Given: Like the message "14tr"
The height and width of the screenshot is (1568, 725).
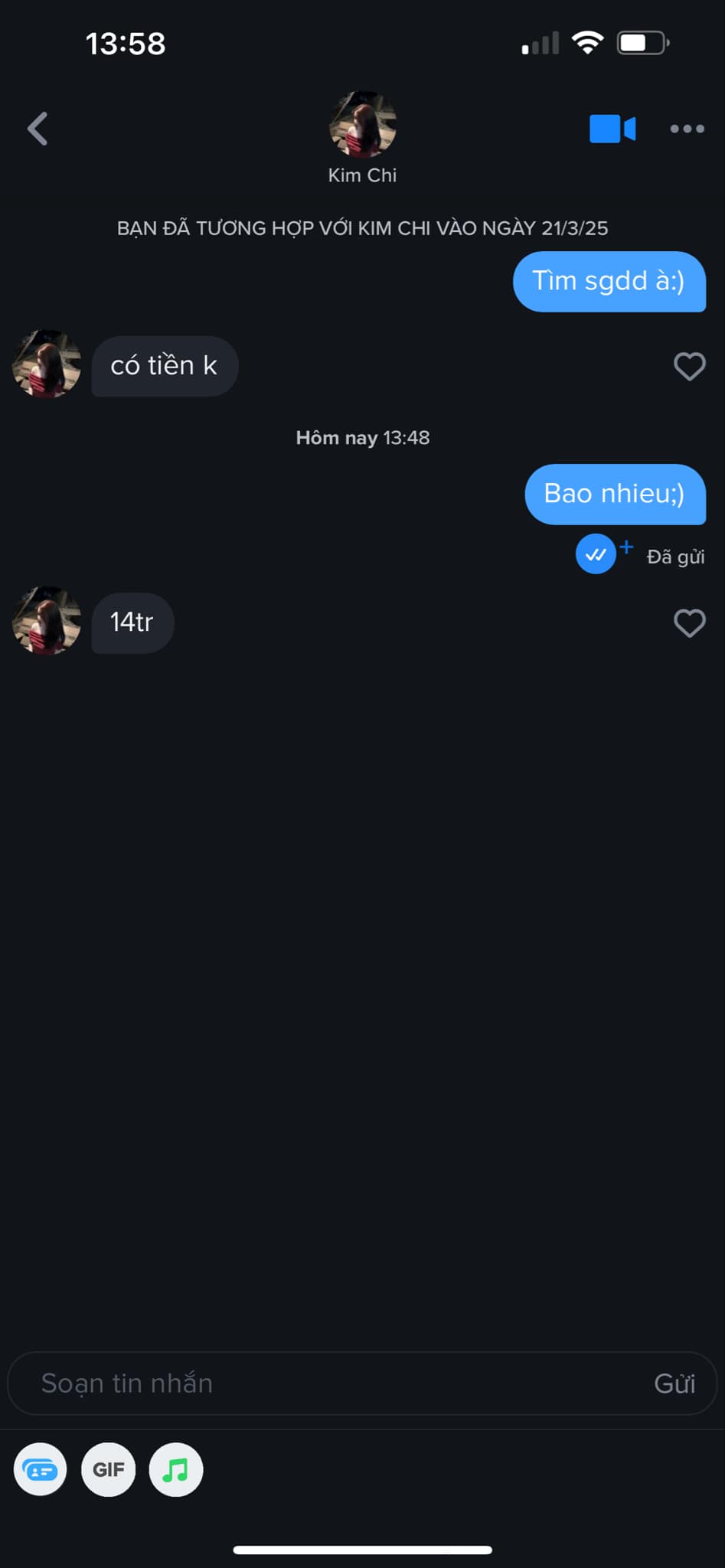Looking at the screenshot, I should [x=689, y=622].
